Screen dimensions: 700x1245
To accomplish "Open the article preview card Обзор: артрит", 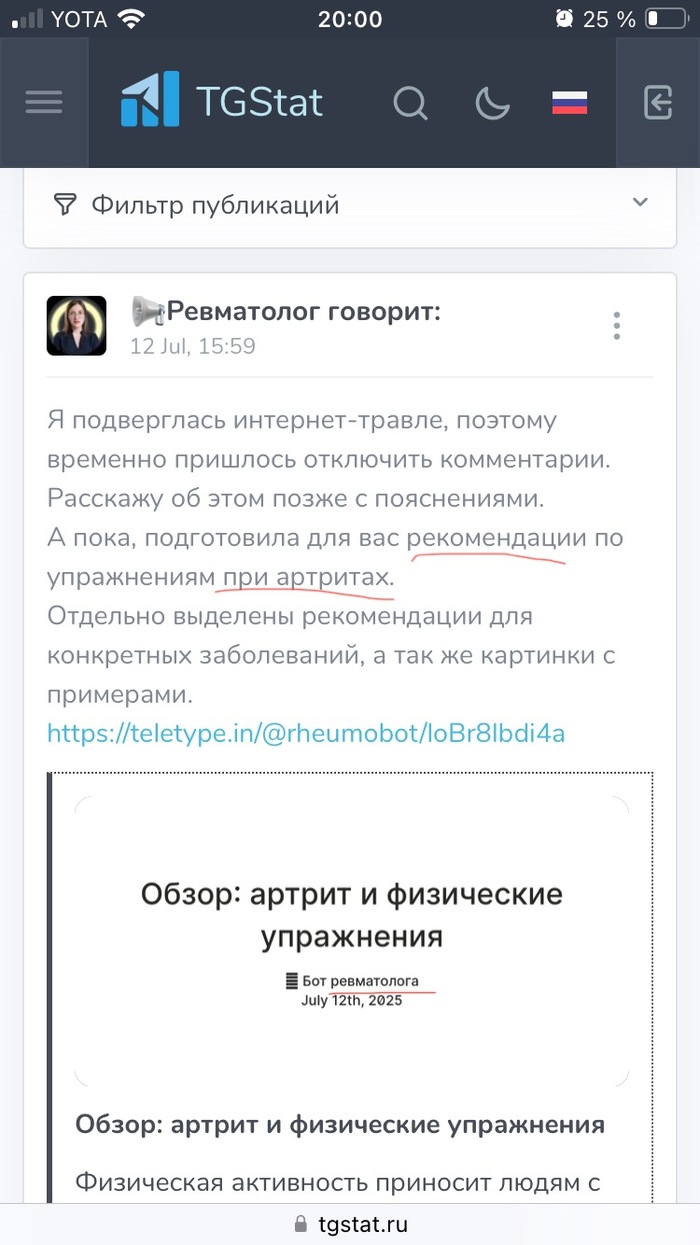I will tap(351, 940).
